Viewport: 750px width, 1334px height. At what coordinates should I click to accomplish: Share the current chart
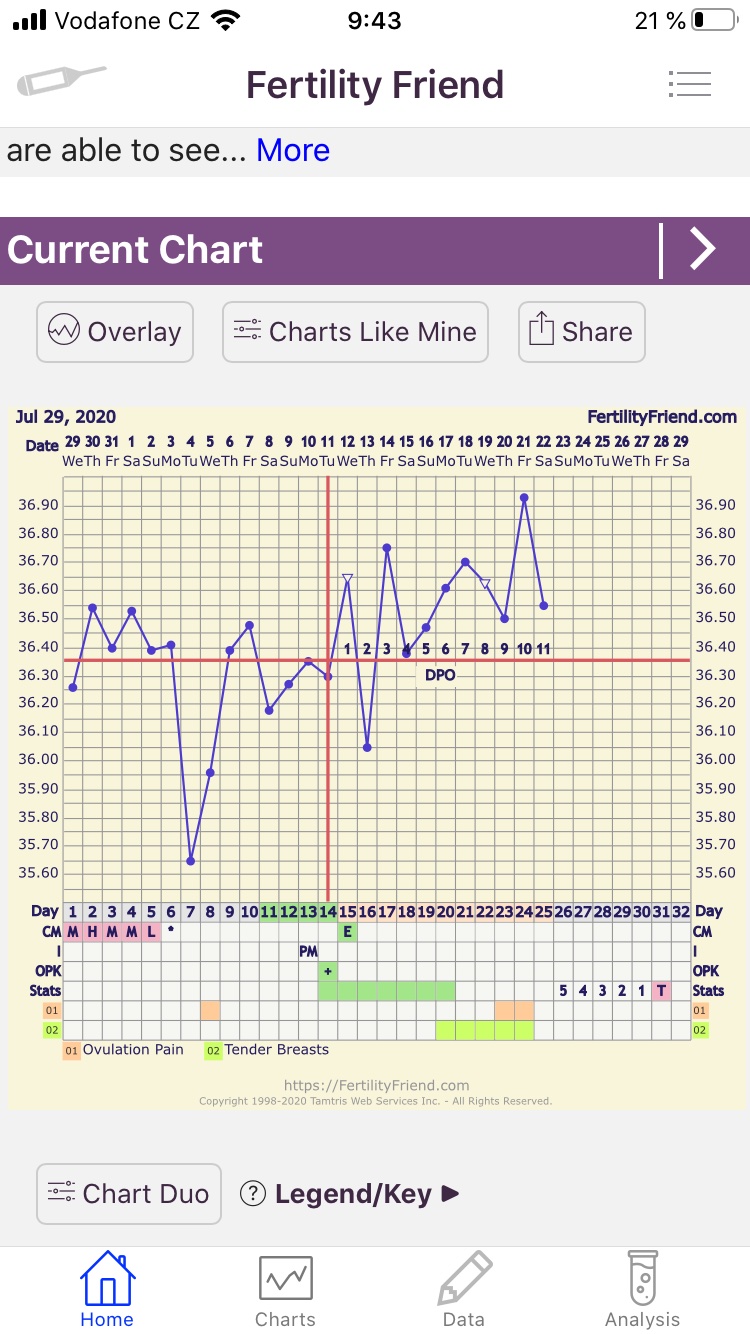click(581, 332)
